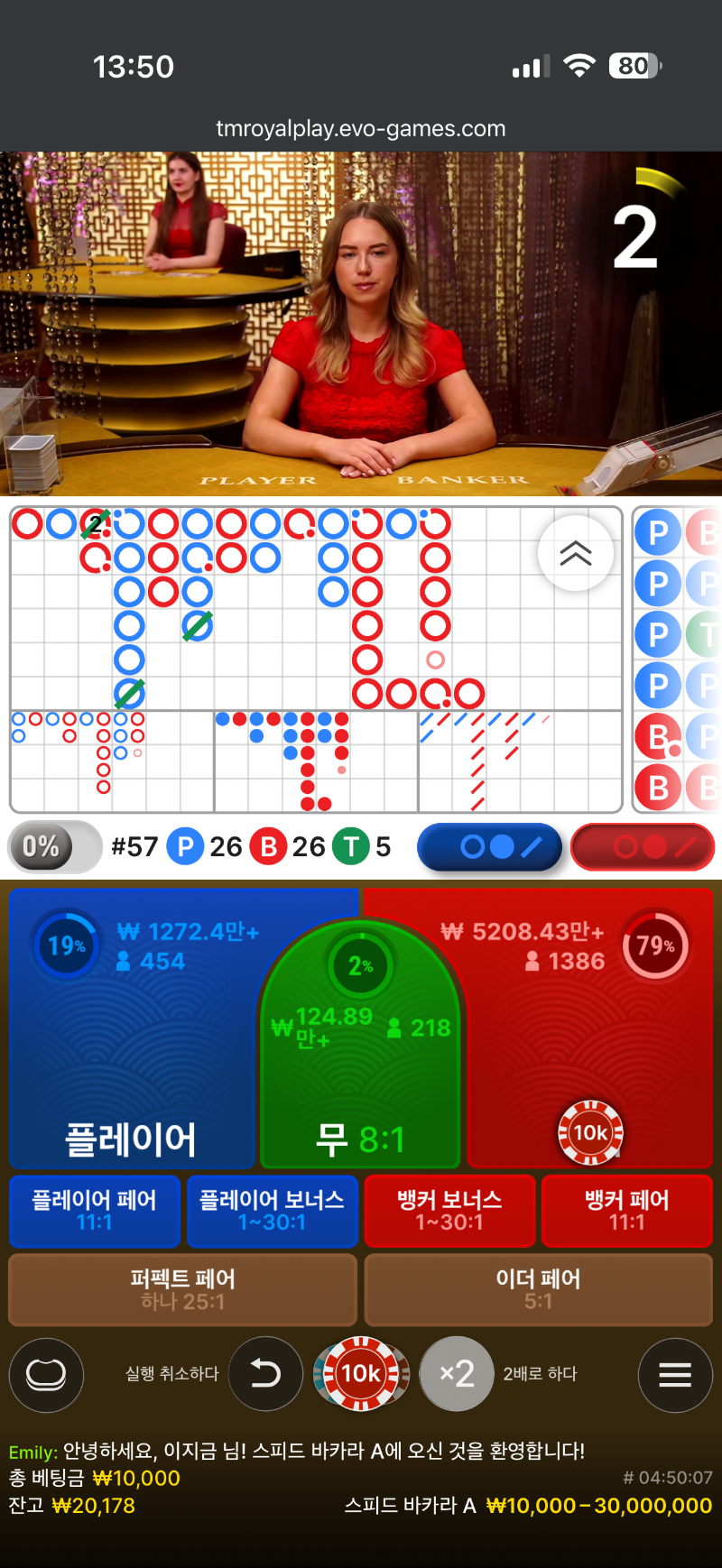Screen dimensions: 722x1568
Task: Double the bet with ×2
Action: pyautogui.click(x=457, y=1373)
